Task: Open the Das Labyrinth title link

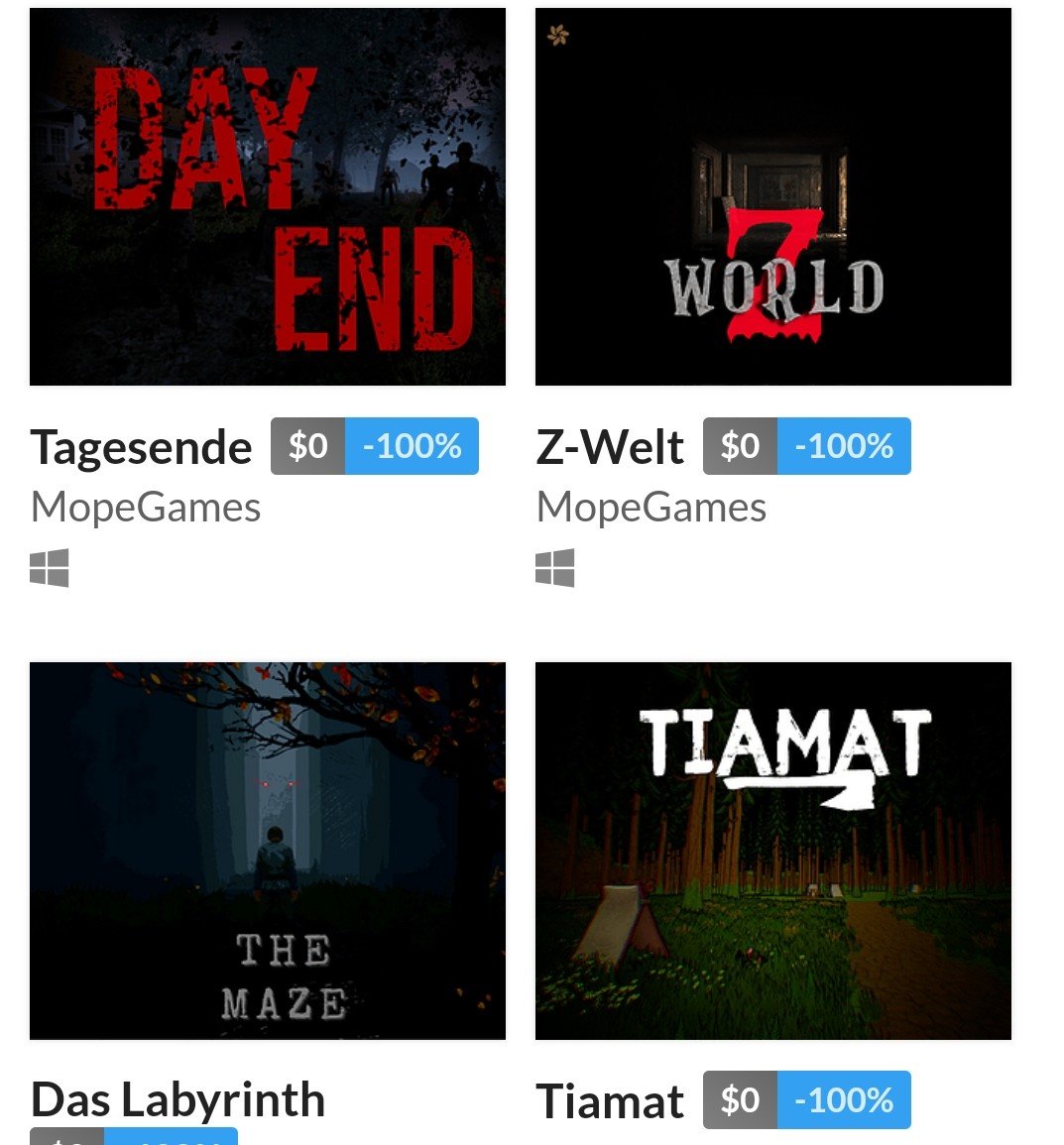Action: click(x=178, y=1099)
